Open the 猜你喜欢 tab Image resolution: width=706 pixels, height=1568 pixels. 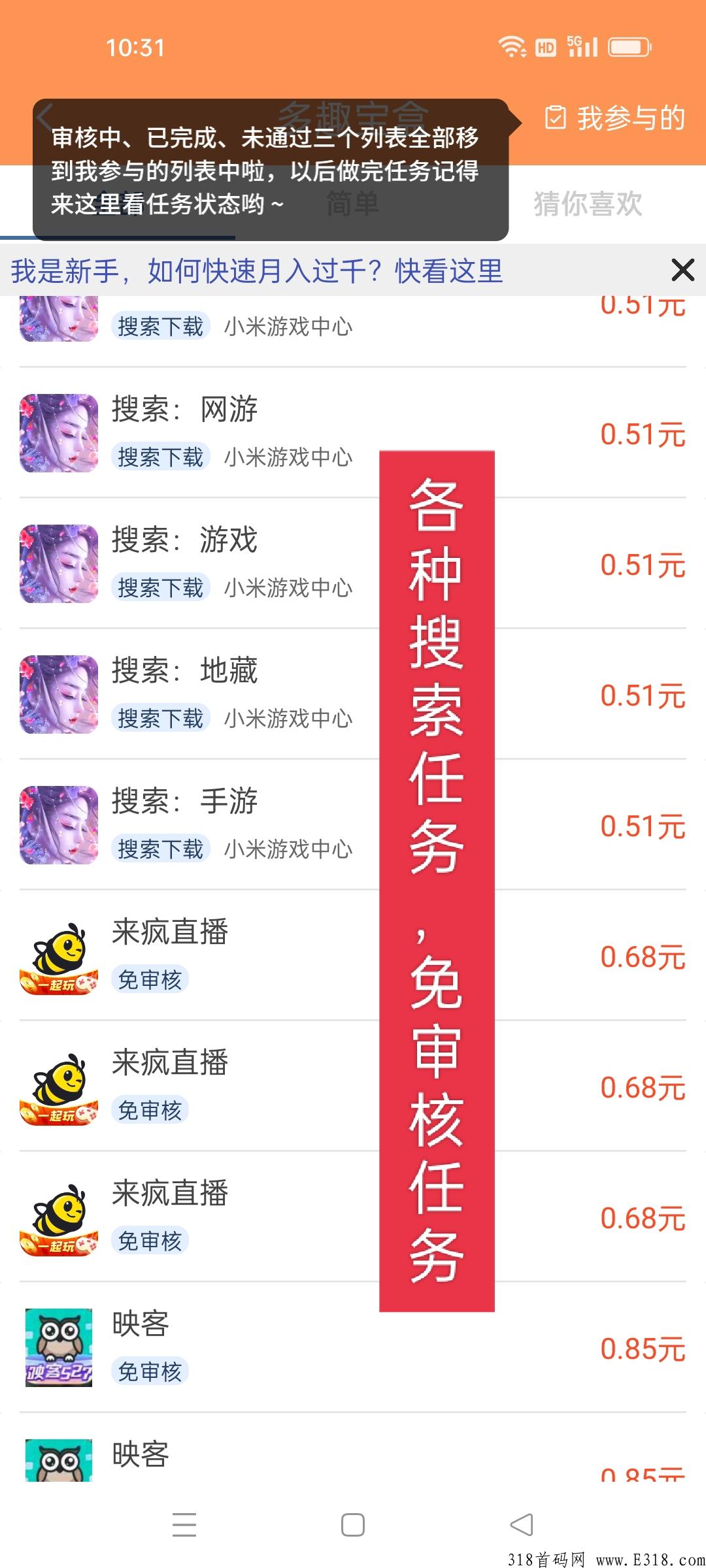pos(587,204)
